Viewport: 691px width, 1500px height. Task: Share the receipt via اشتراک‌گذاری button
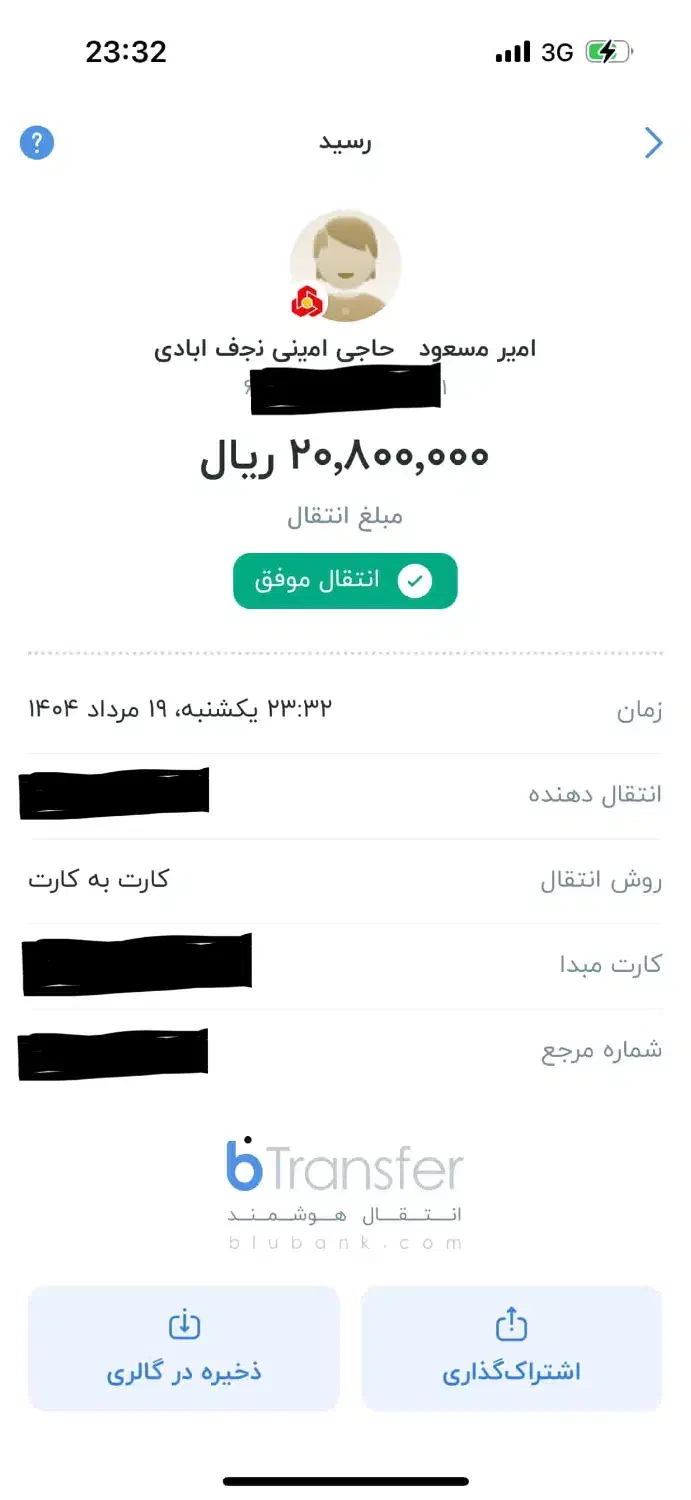511,1348
